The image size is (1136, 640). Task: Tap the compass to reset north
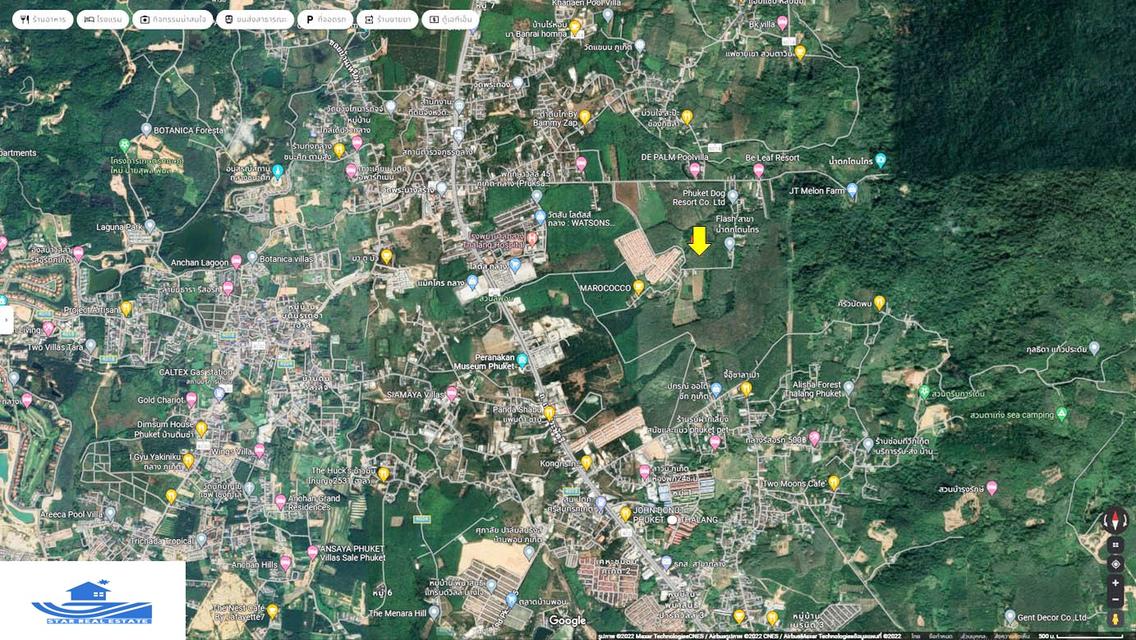[1115, 521]
